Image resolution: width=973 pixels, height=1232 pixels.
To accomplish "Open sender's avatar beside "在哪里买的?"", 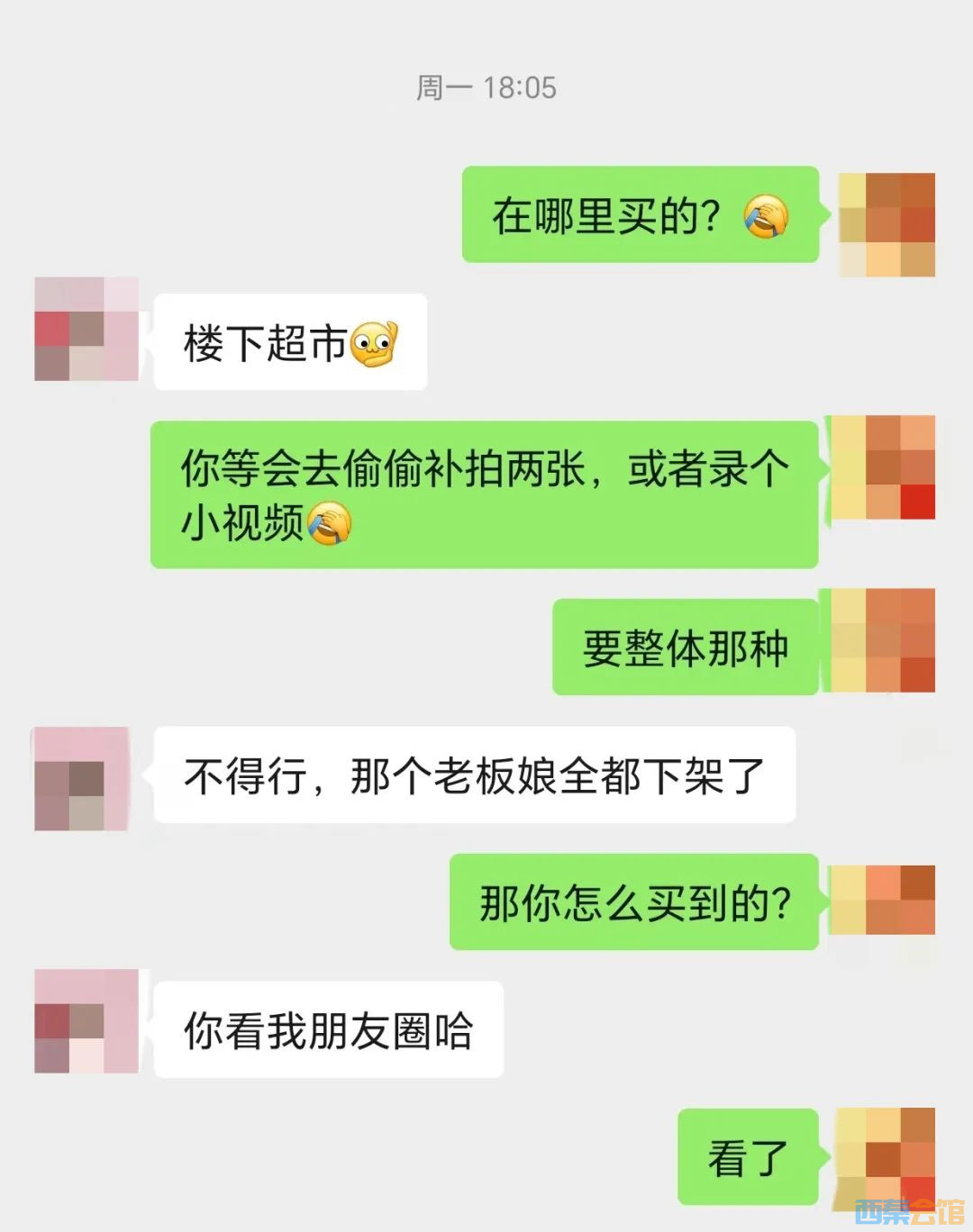I will 887,224.
